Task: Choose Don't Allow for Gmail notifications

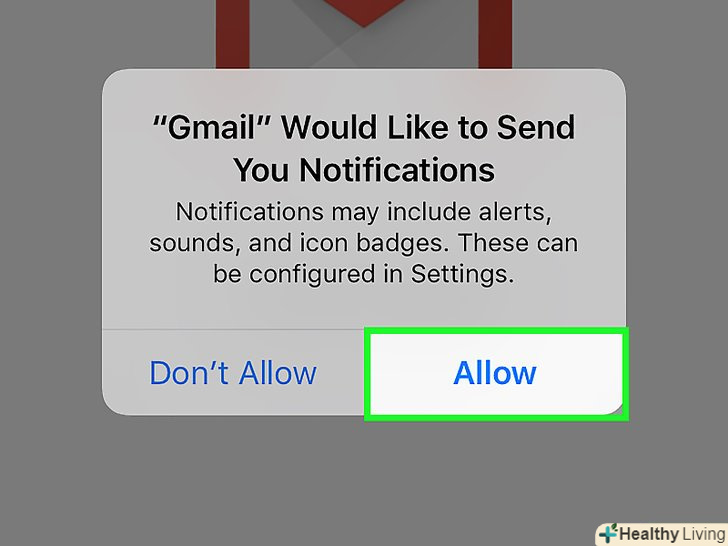Action: click(x=233, y=373)
